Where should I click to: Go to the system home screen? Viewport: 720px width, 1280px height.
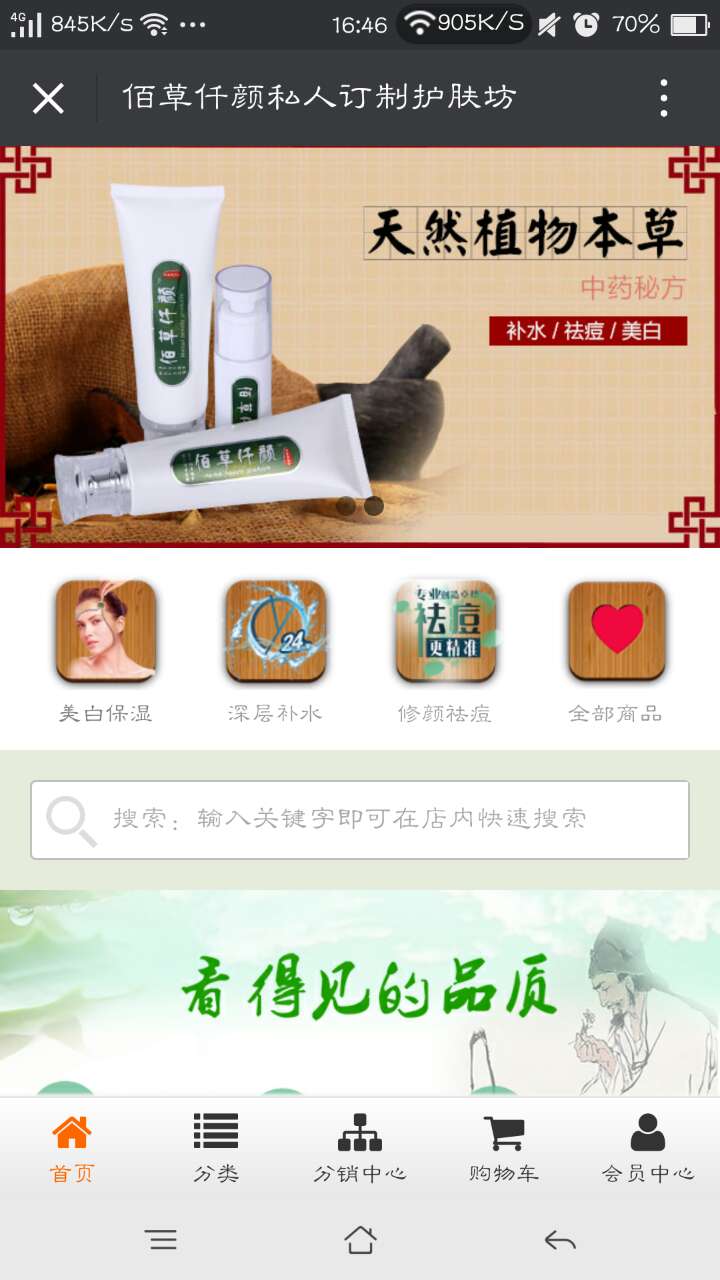tap(360, 1240)
